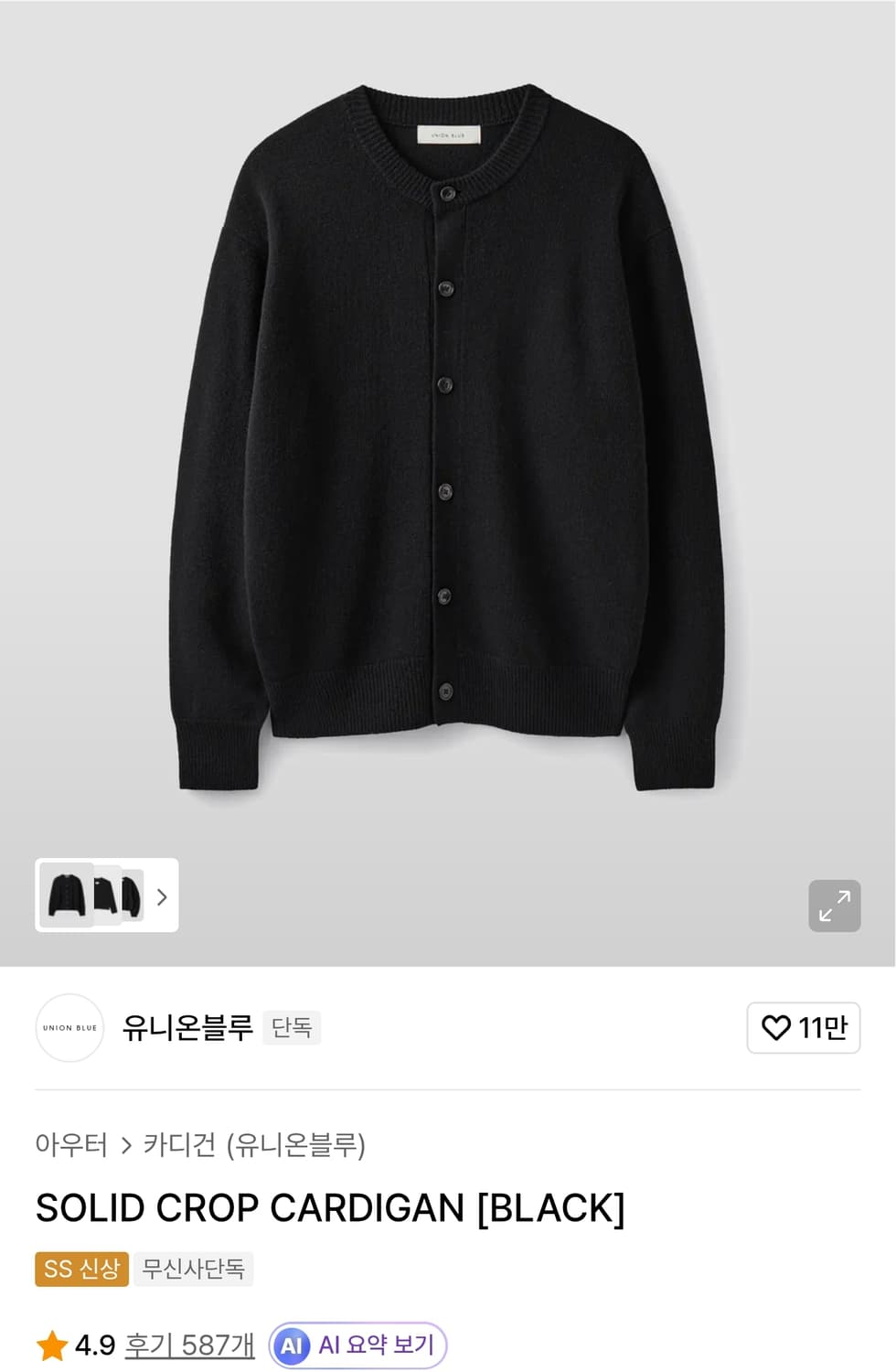Click the heart icon next to 11만
The width and height of the screenshot is (896, 1372).
777,1028
